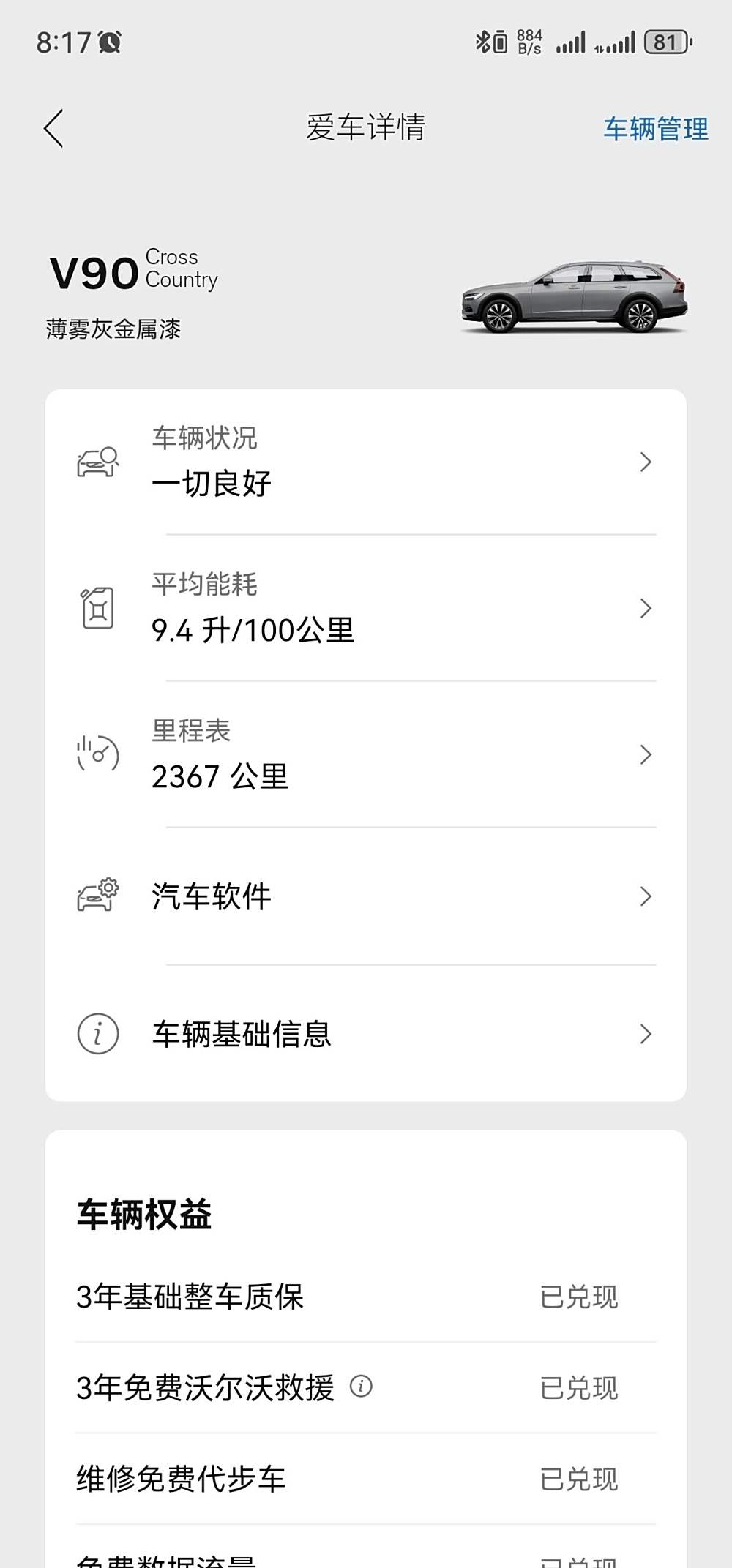This screenshot has height=1568, width=732.
Task: Tap the info icon beside 3年免费沃尔沃救援
Action: click(x=361, y=1386)
